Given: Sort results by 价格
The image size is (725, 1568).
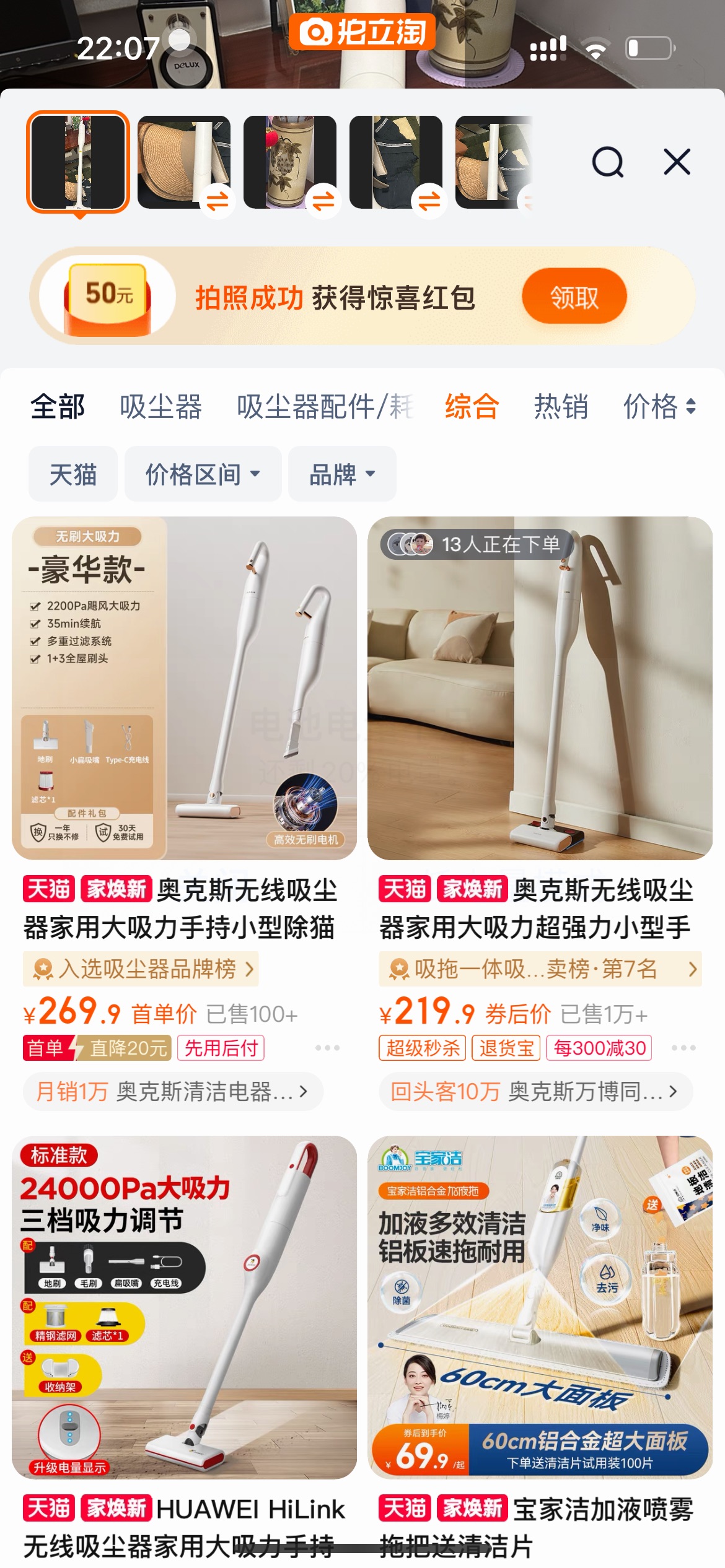Looking at the screenshot, I should [x=659, y=407].
